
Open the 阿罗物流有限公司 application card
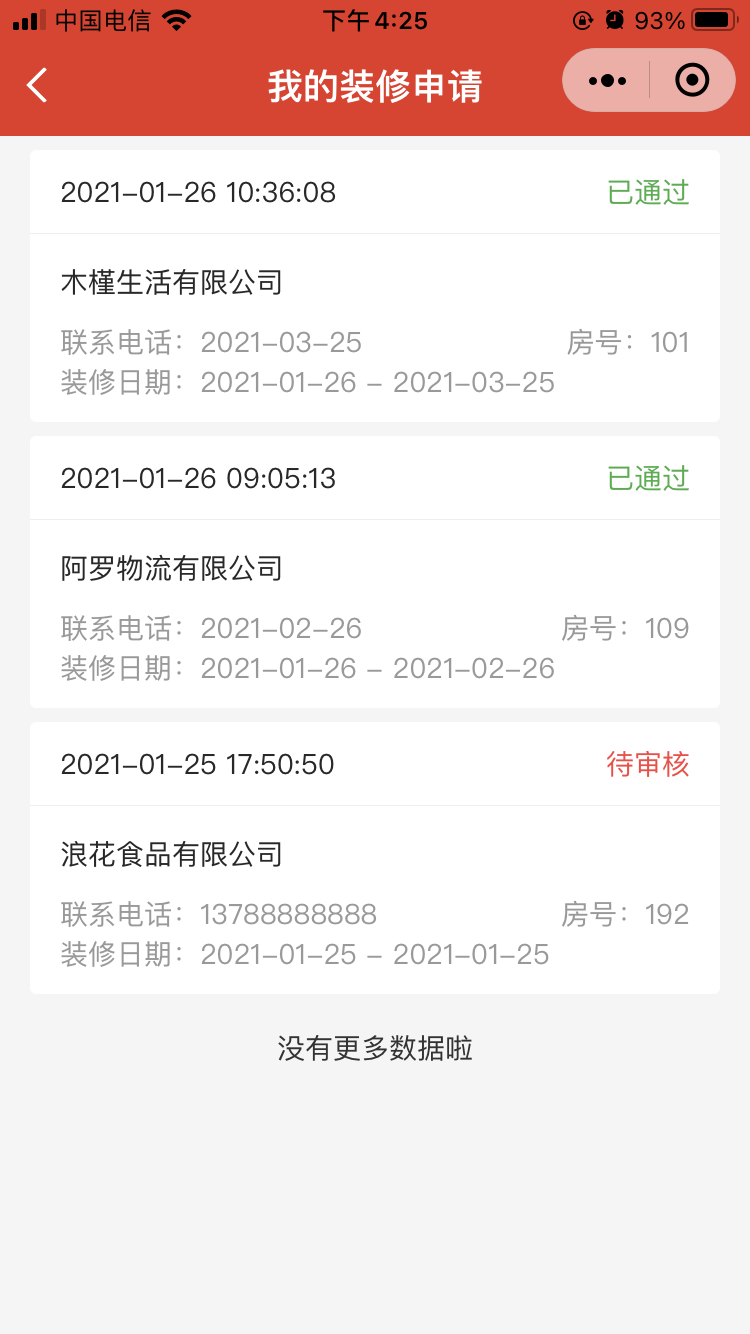coord(375,572)
